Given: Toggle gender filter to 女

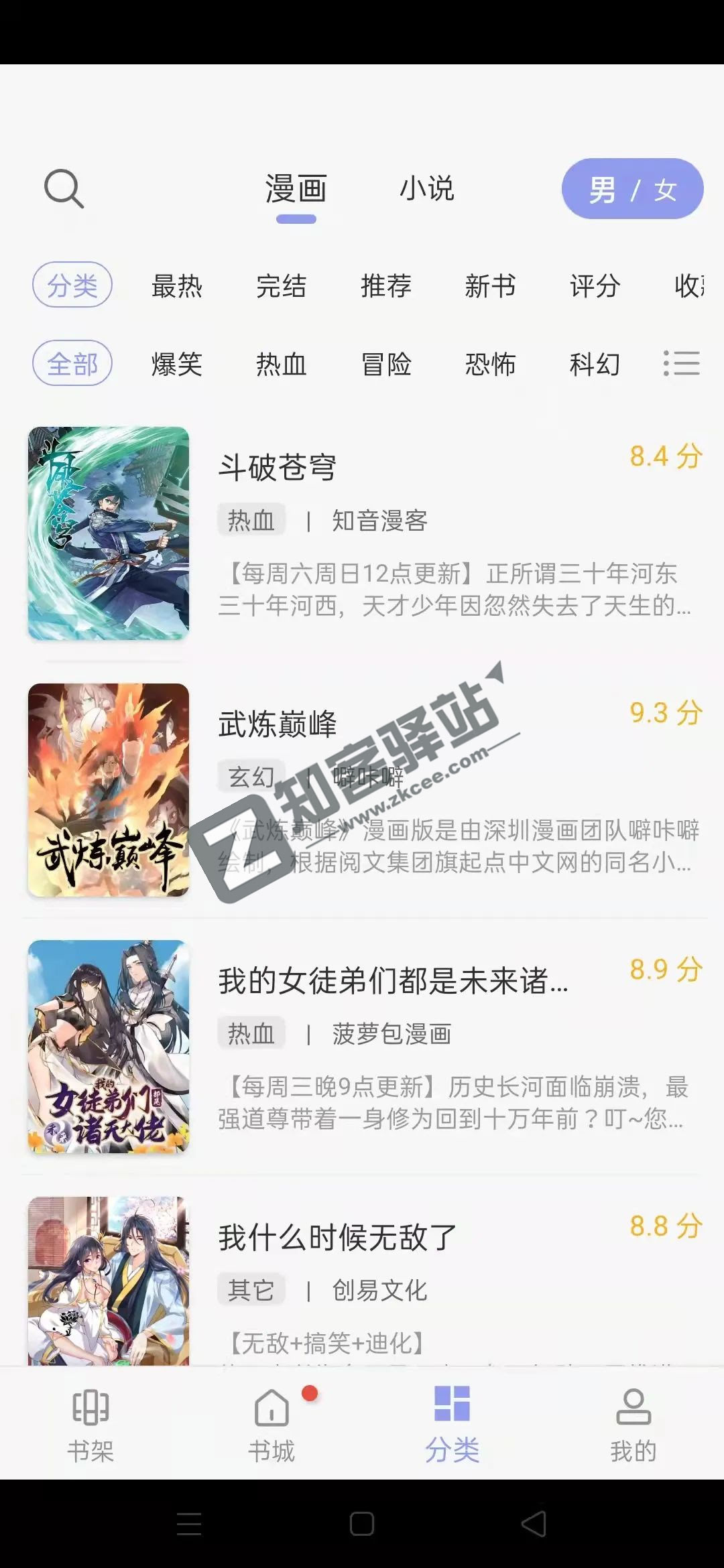Looking at the screenshot, I should pos(666,191).
